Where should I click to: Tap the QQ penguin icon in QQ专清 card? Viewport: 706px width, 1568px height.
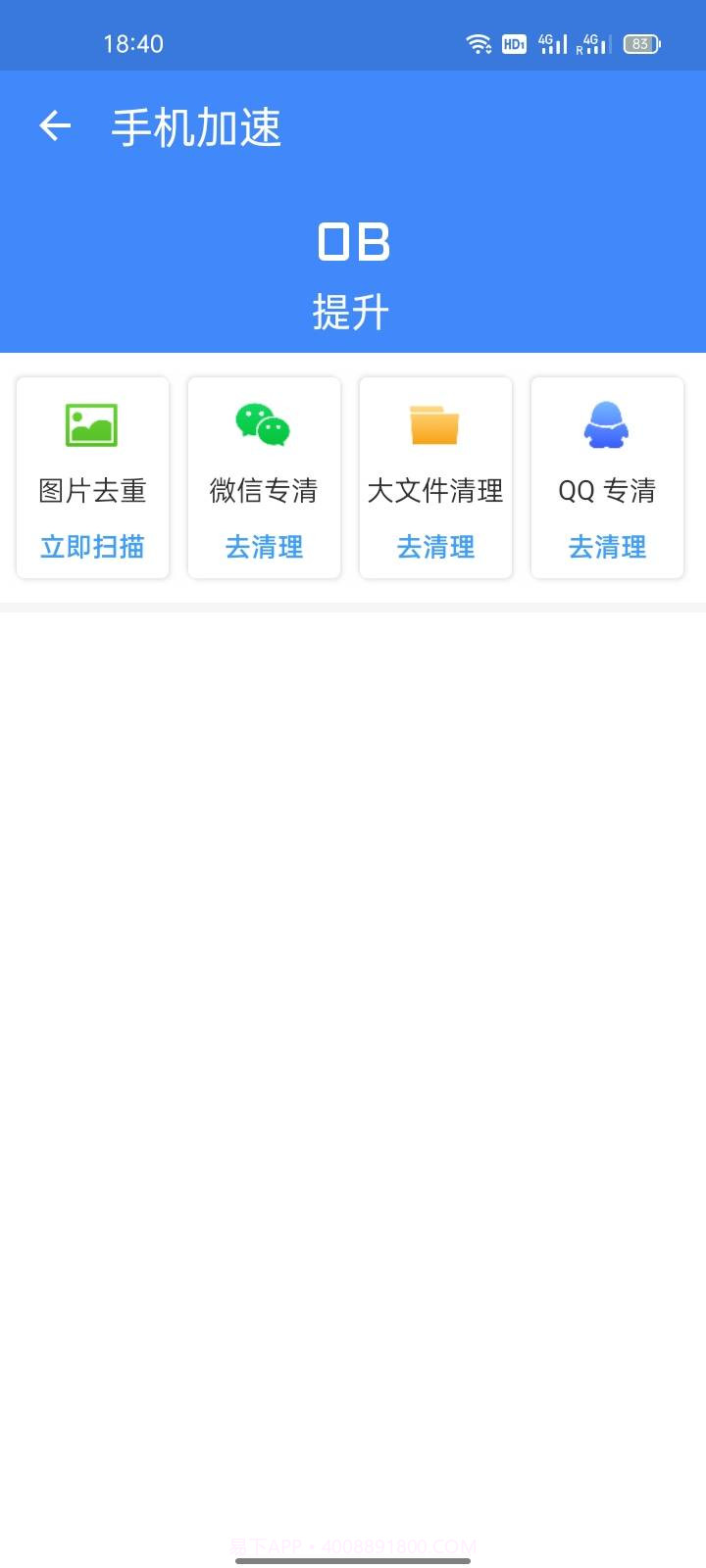[x=606, y=425]
